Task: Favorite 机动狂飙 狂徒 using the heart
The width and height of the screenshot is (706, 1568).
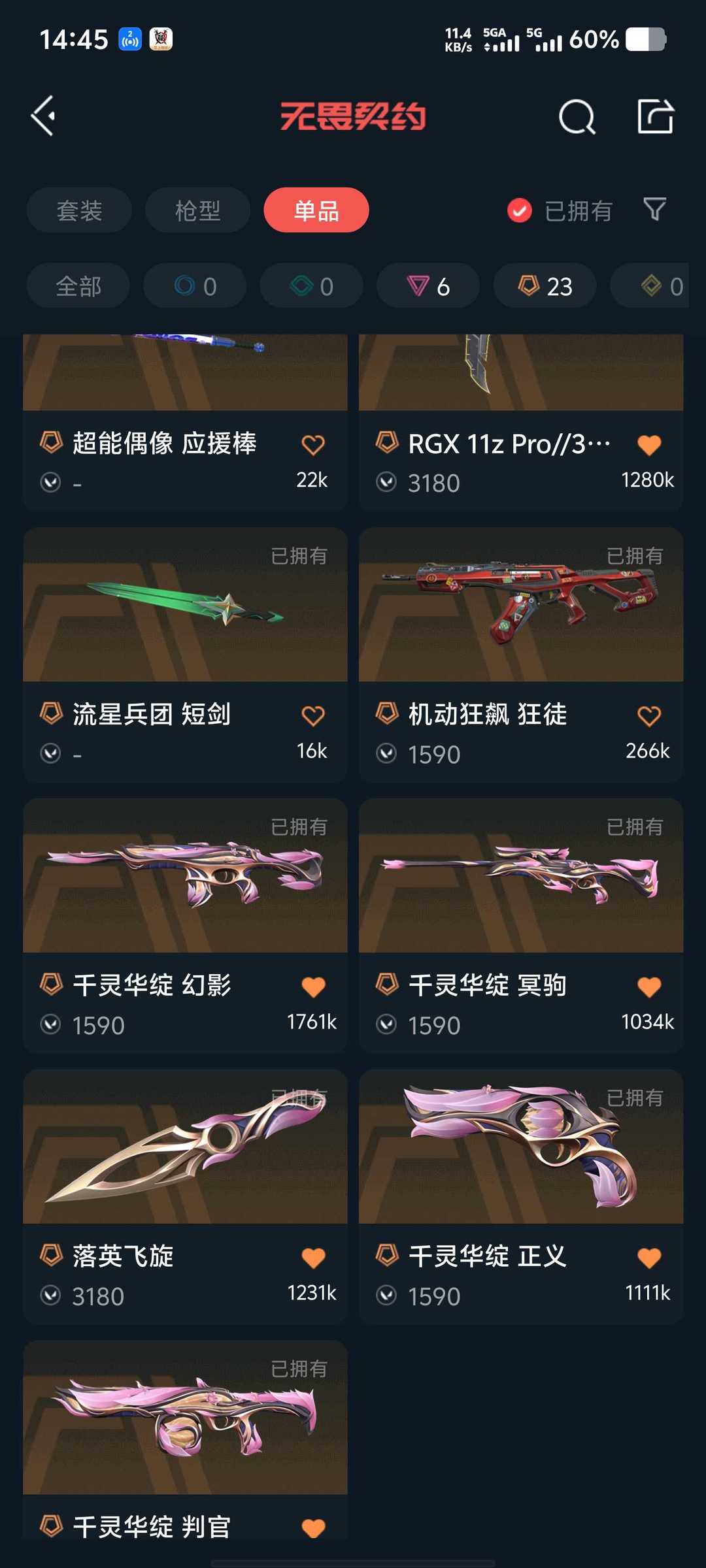Action: tap(648, 715)
